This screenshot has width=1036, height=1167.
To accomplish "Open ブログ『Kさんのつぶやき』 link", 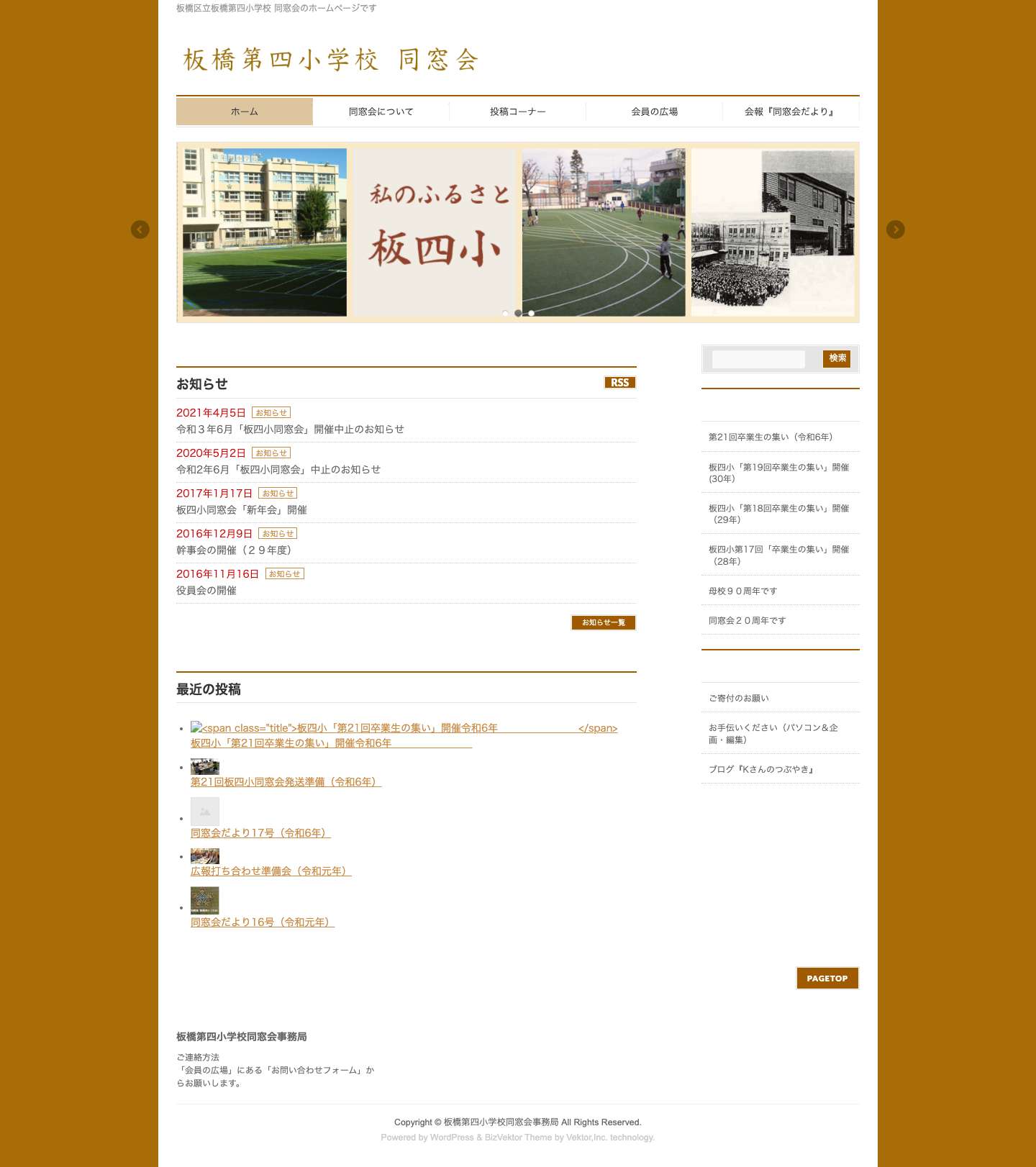I will (759, 768).
